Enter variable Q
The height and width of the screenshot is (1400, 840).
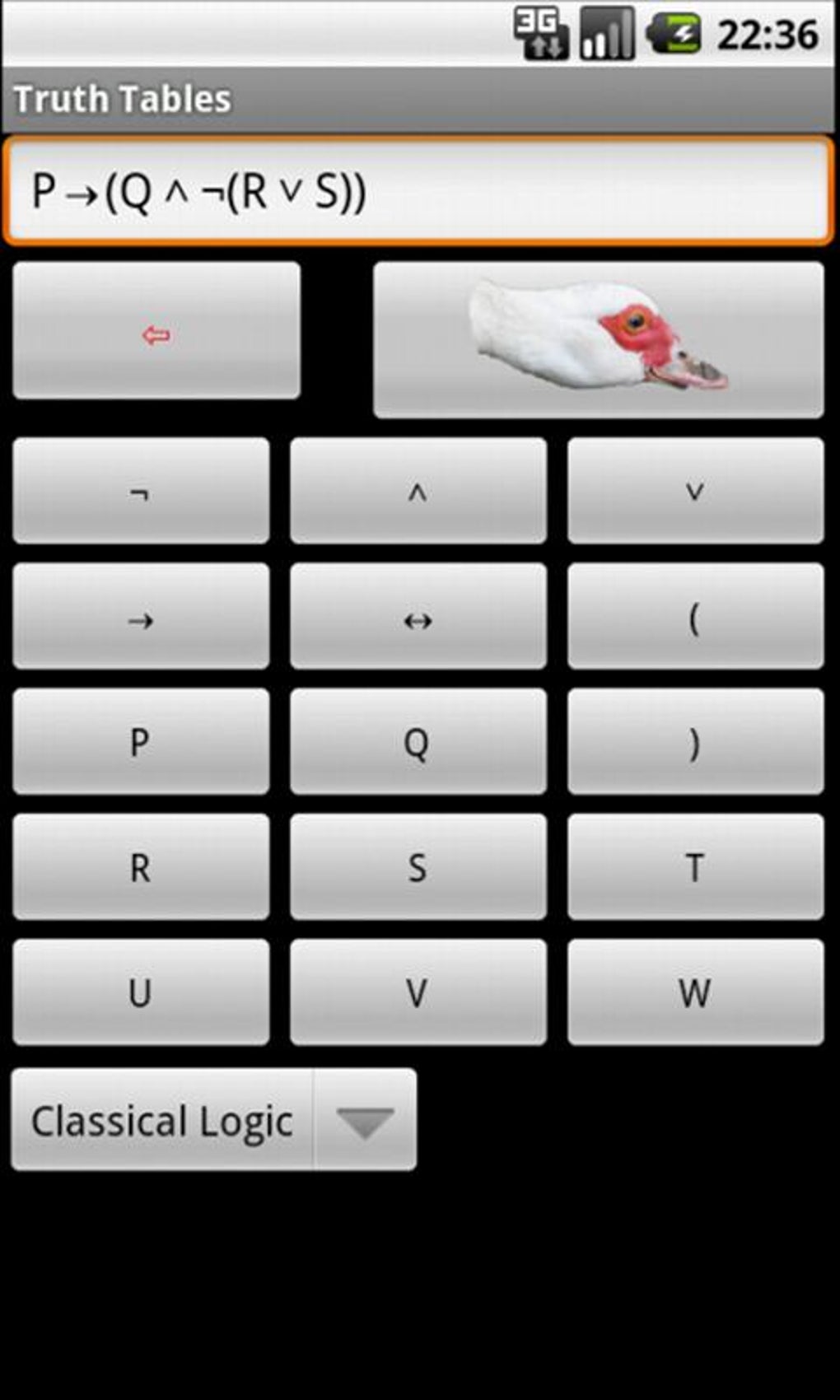pyautogui.click(x=418, y=741)
